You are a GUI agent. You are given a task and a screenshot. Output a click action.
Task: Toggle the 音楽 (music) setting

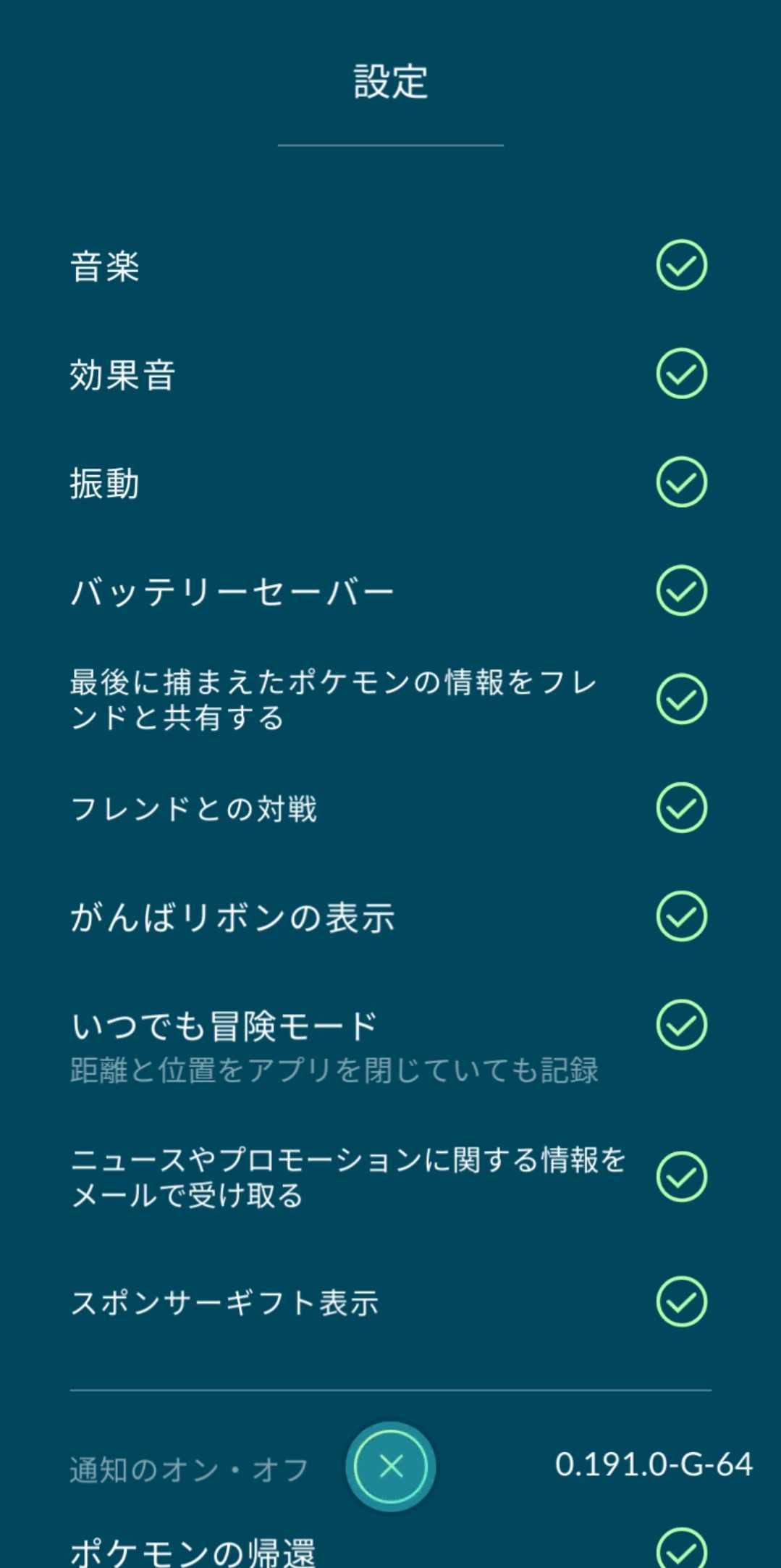click(680, 267)
